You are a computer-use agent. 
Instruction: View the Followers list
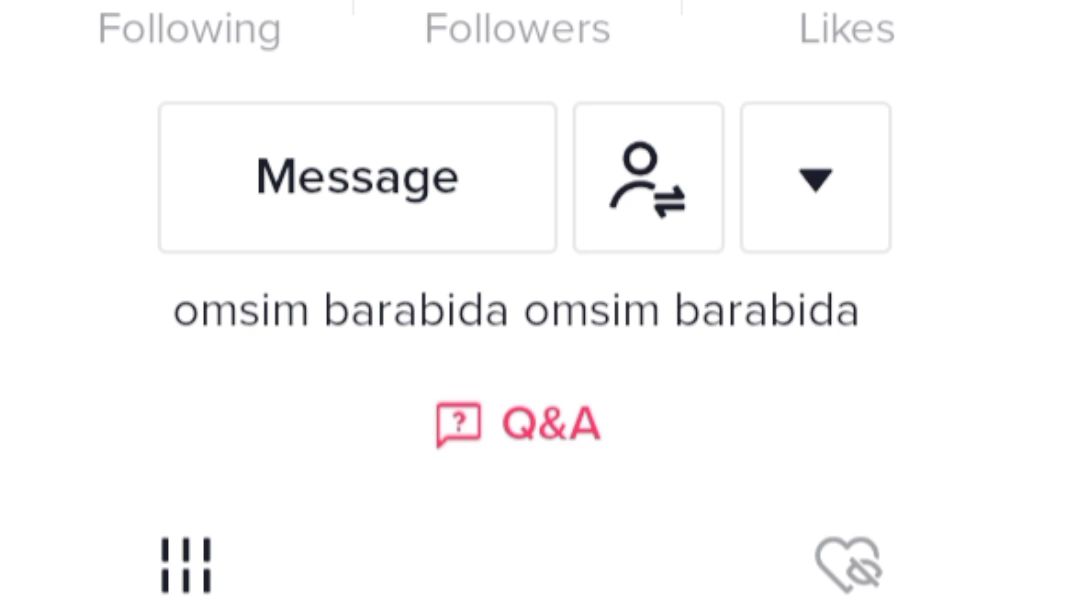(517, 28)
